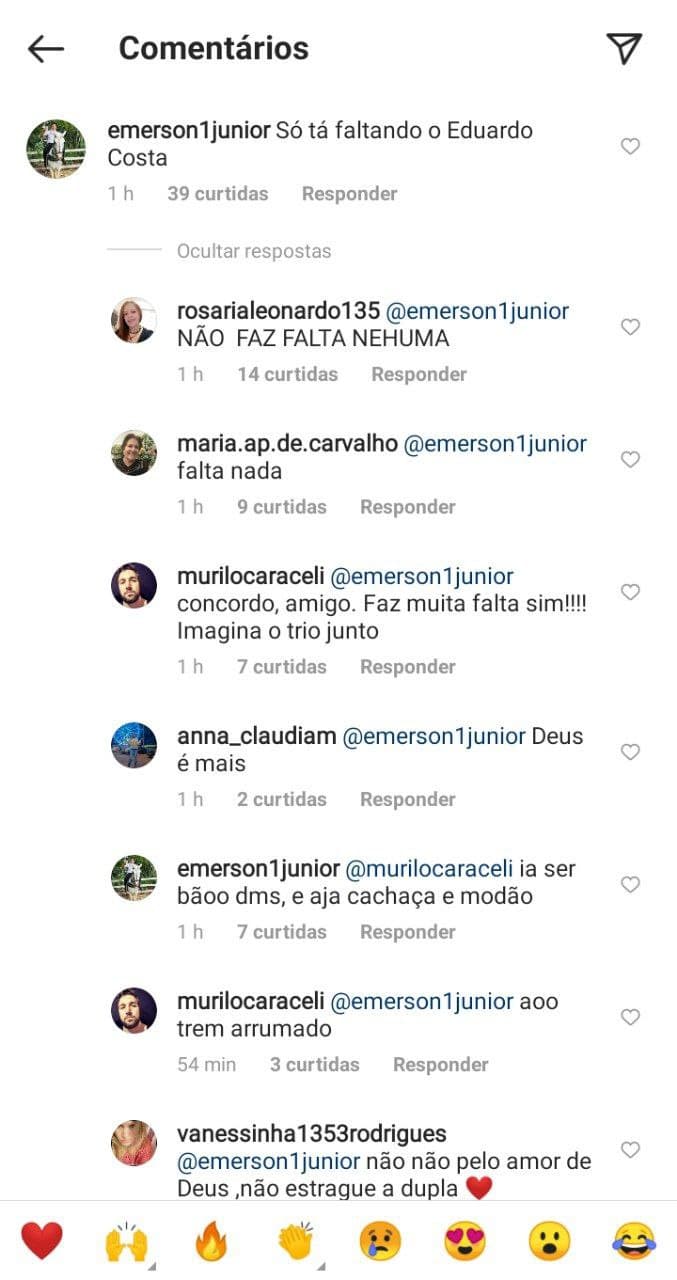
Task: Like the murilocaraceli comment 'aoo trem arrumado'
Action: click(630, 1017)
